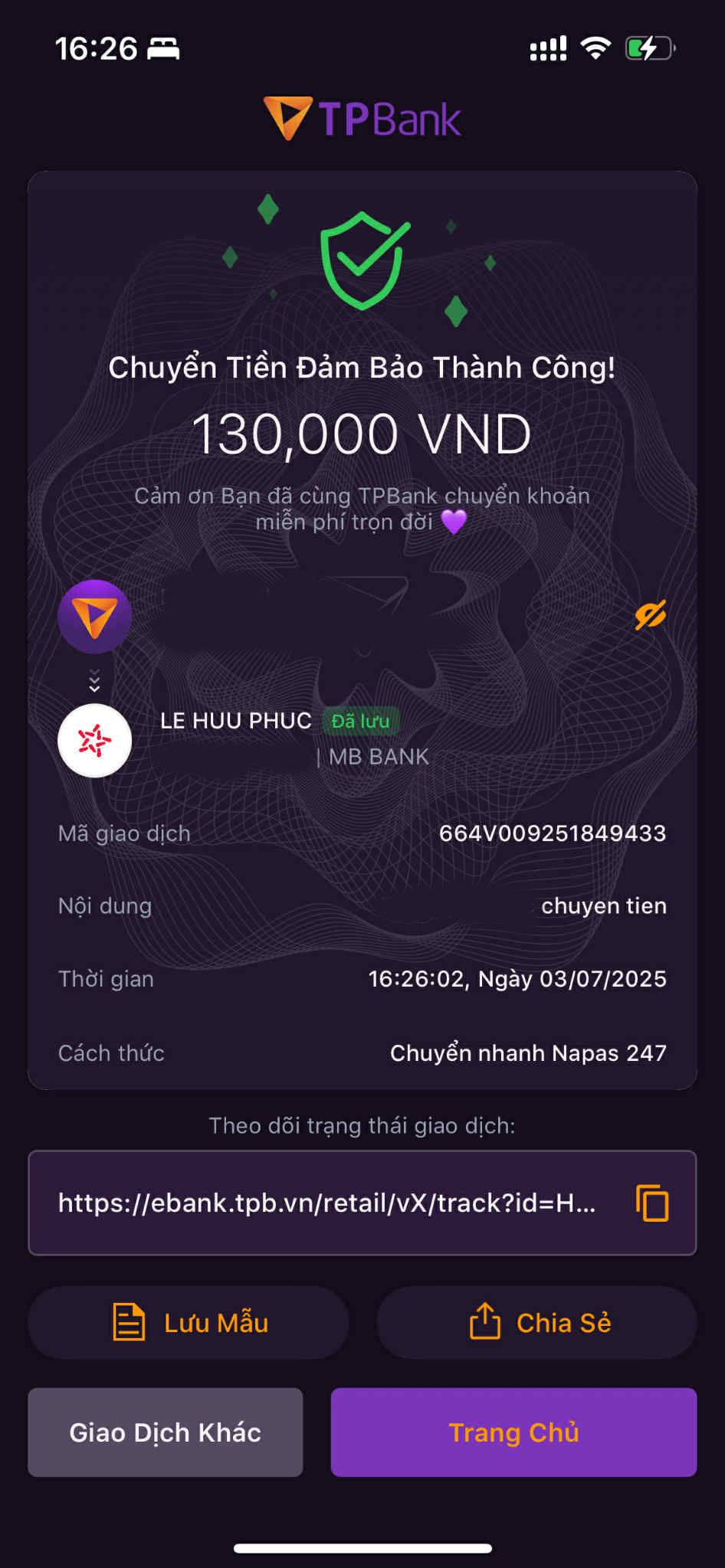The image size is (725, 1568).
Task: Return to Trang Chủ home screen
Action: [513, 1432]
